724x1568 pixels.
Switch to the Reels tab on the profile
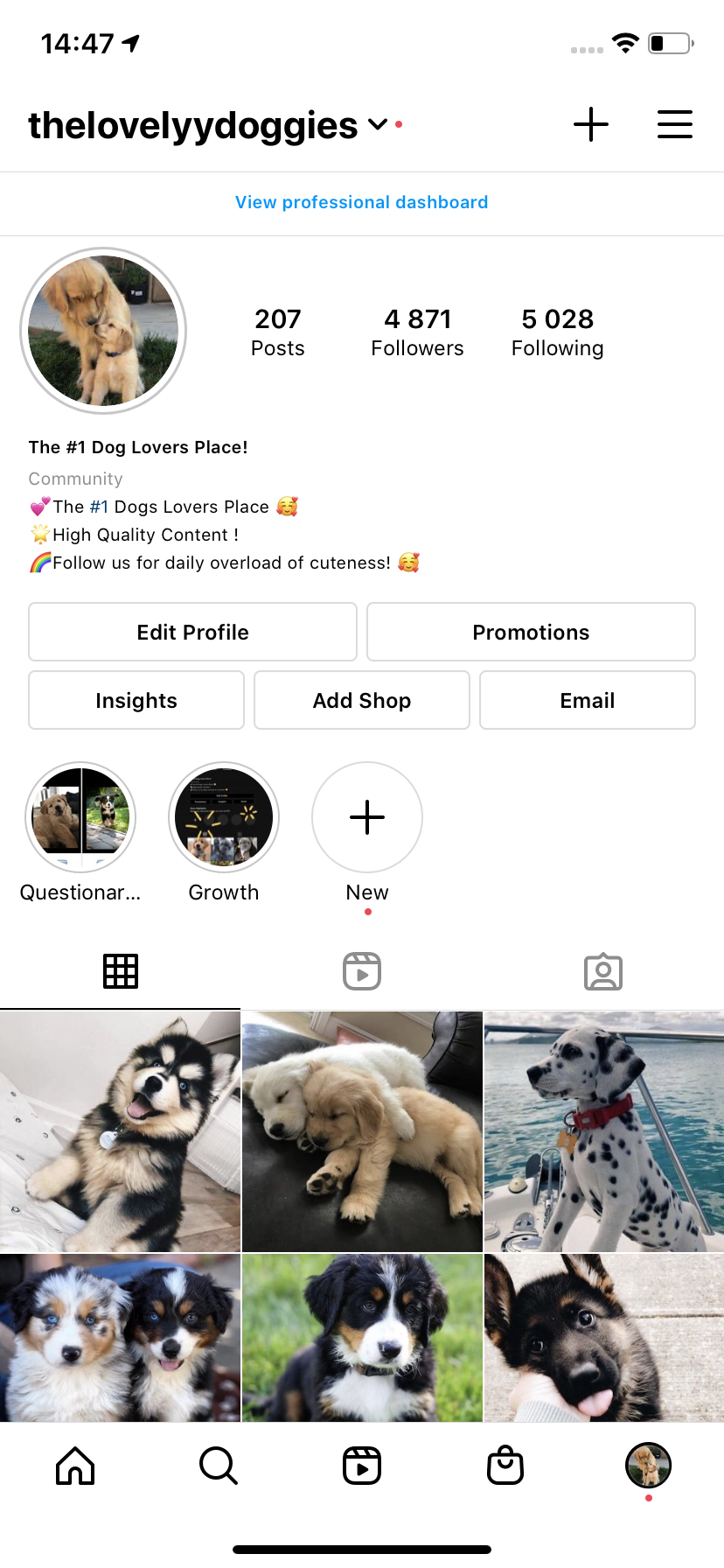click(362, 971)
